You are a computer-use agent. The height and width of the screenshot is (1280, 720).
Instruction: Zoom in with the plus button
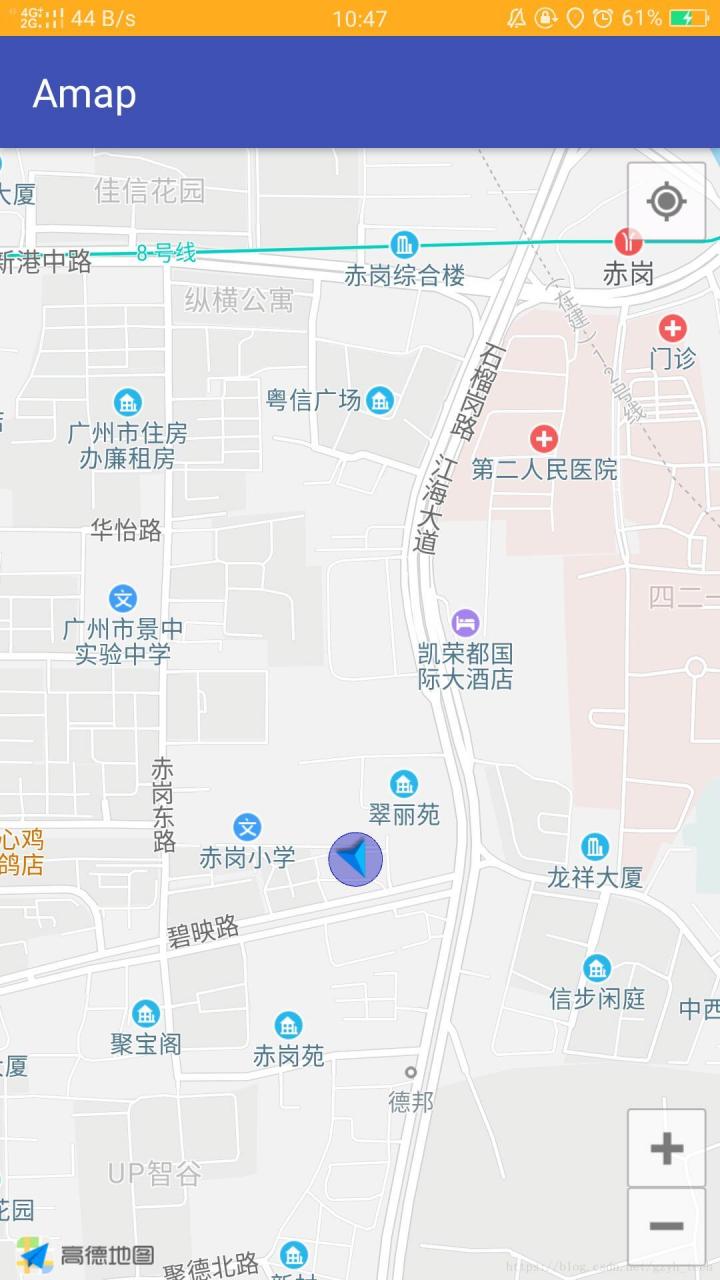click(x=667, y=1148)
